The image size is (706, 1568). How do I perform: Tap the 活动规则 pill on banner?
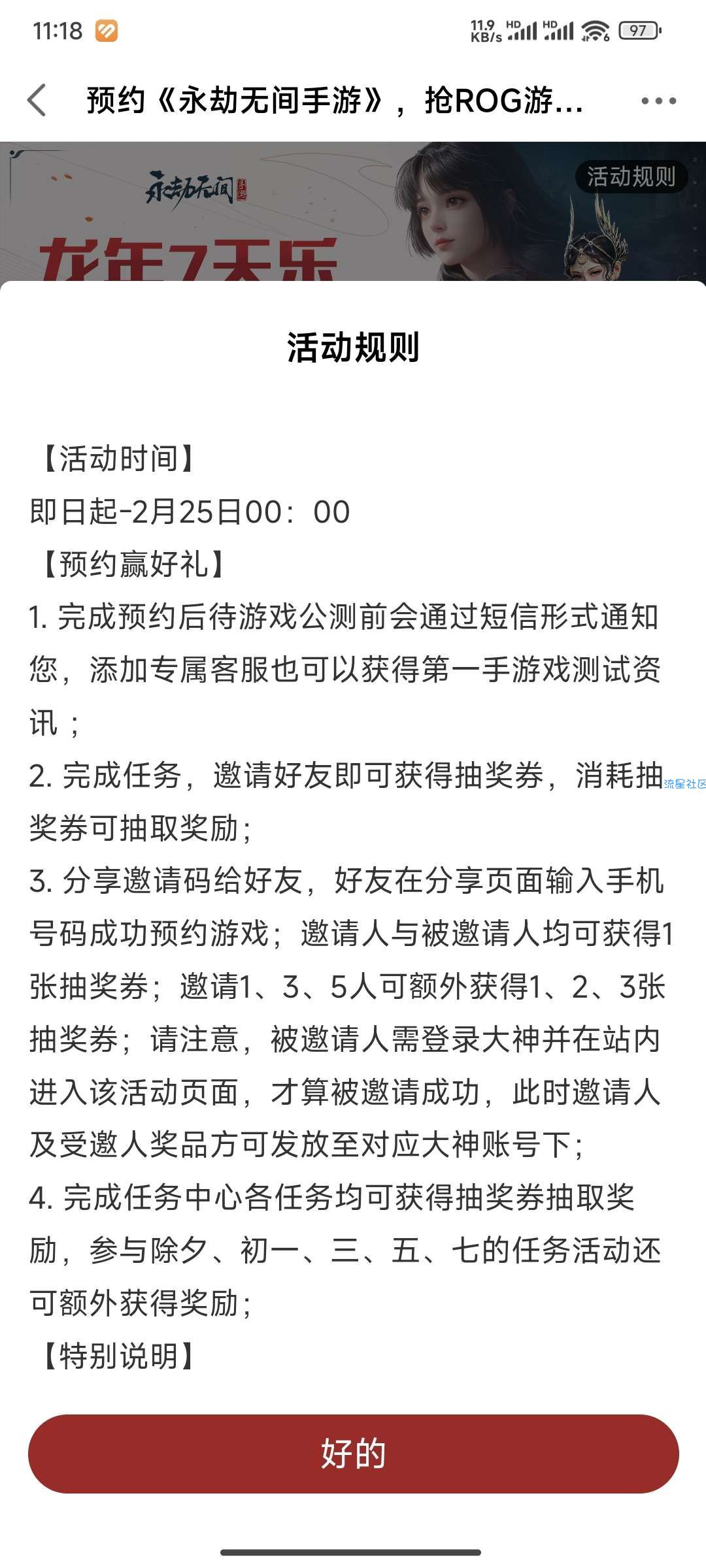(630, 176)
